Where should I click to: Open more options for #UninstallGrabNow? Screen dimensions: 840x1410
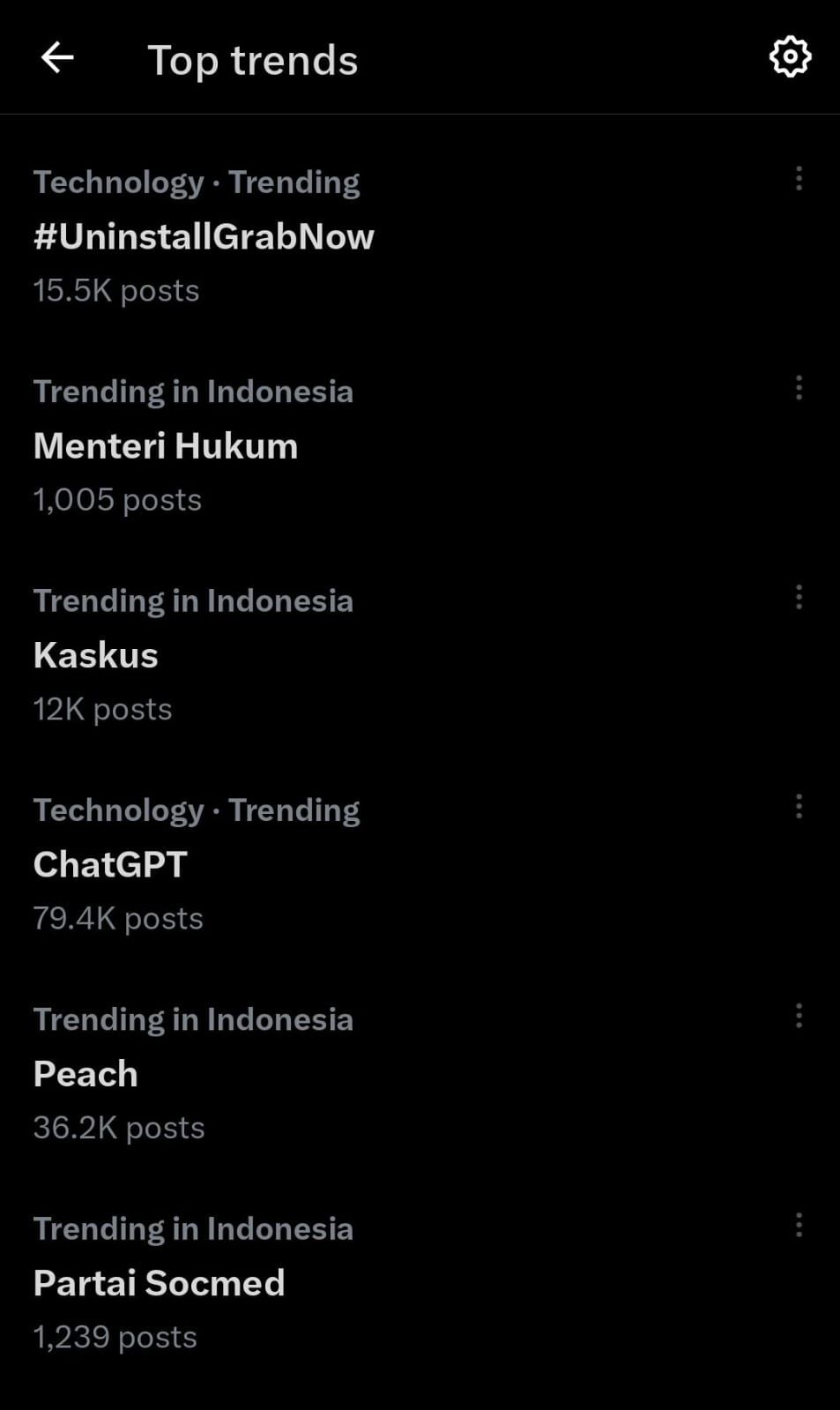(x=799, y=179)
